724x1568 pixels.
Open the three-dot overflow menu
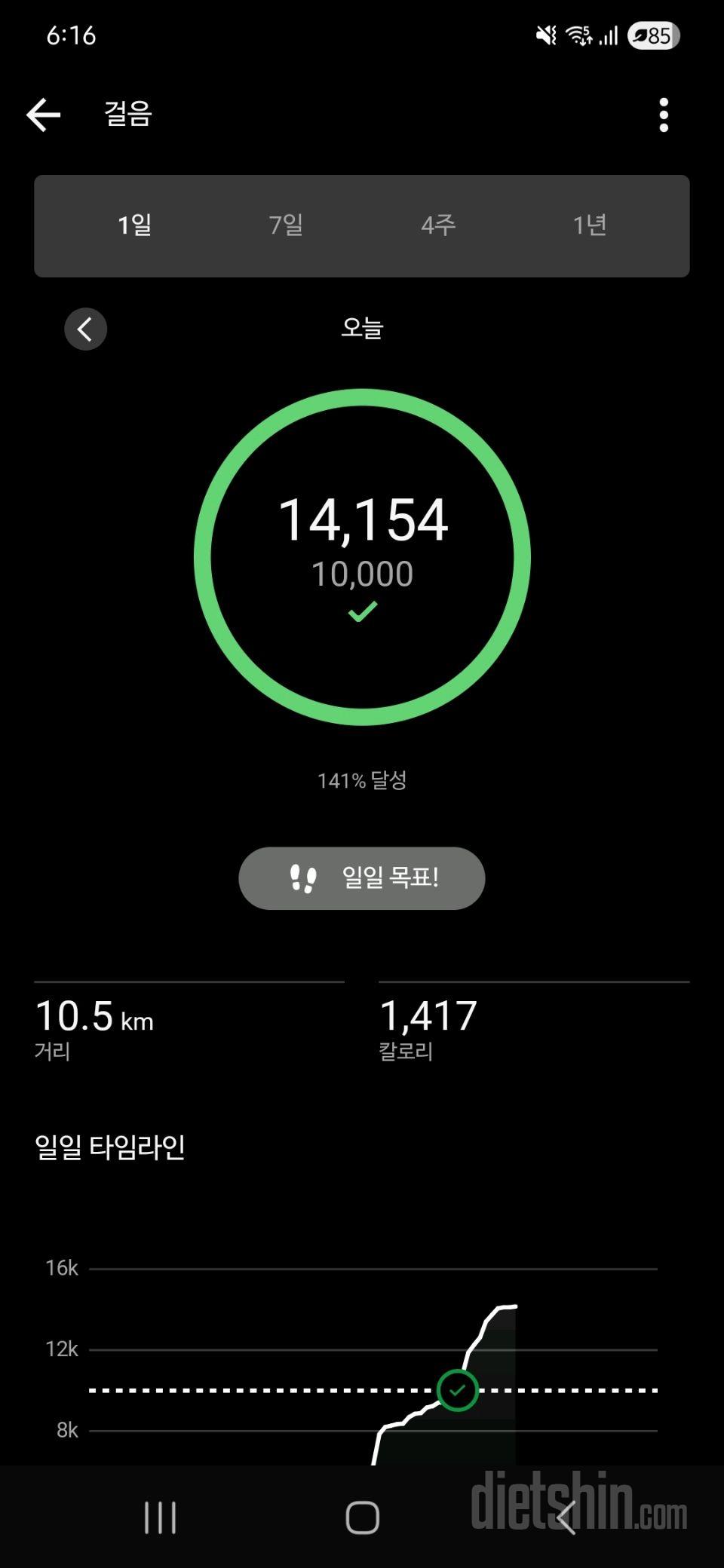[x=664, y=113]
